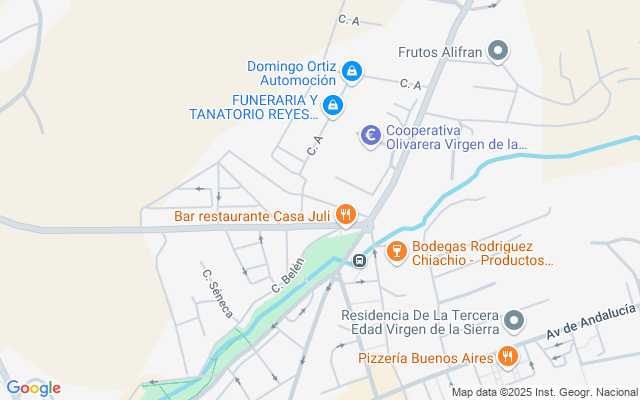The image size is (640, 400).
Task: Tap the bus stop icon near Bodegas
Action: pos(358,260)
